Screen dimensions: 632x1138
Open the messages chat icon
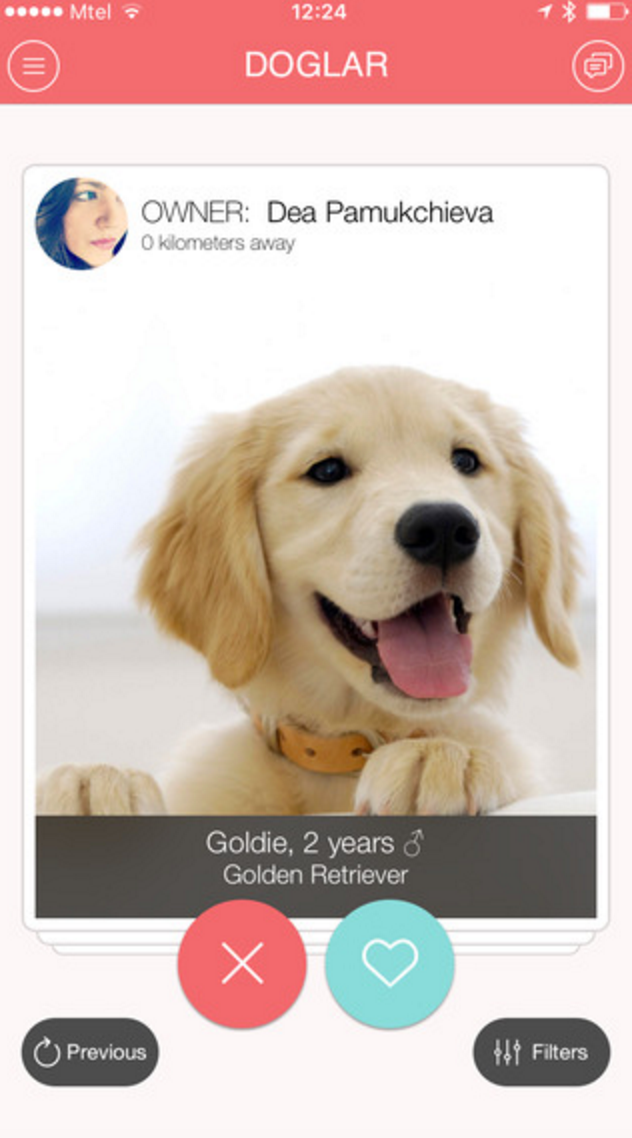pyautogui.click(x=597, y=66)
